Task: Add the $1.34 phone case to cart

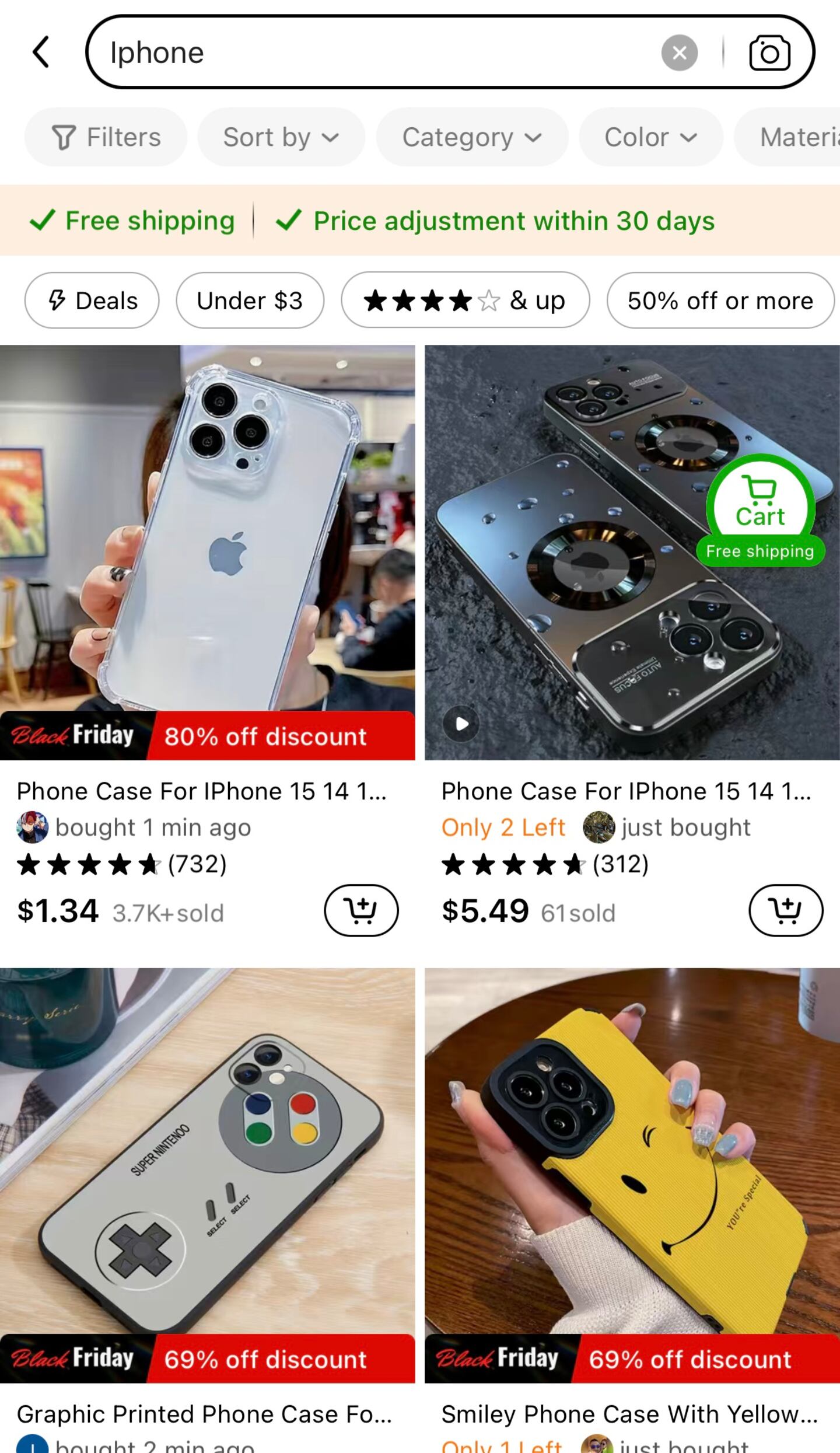Action: click(x=361, y=910)
